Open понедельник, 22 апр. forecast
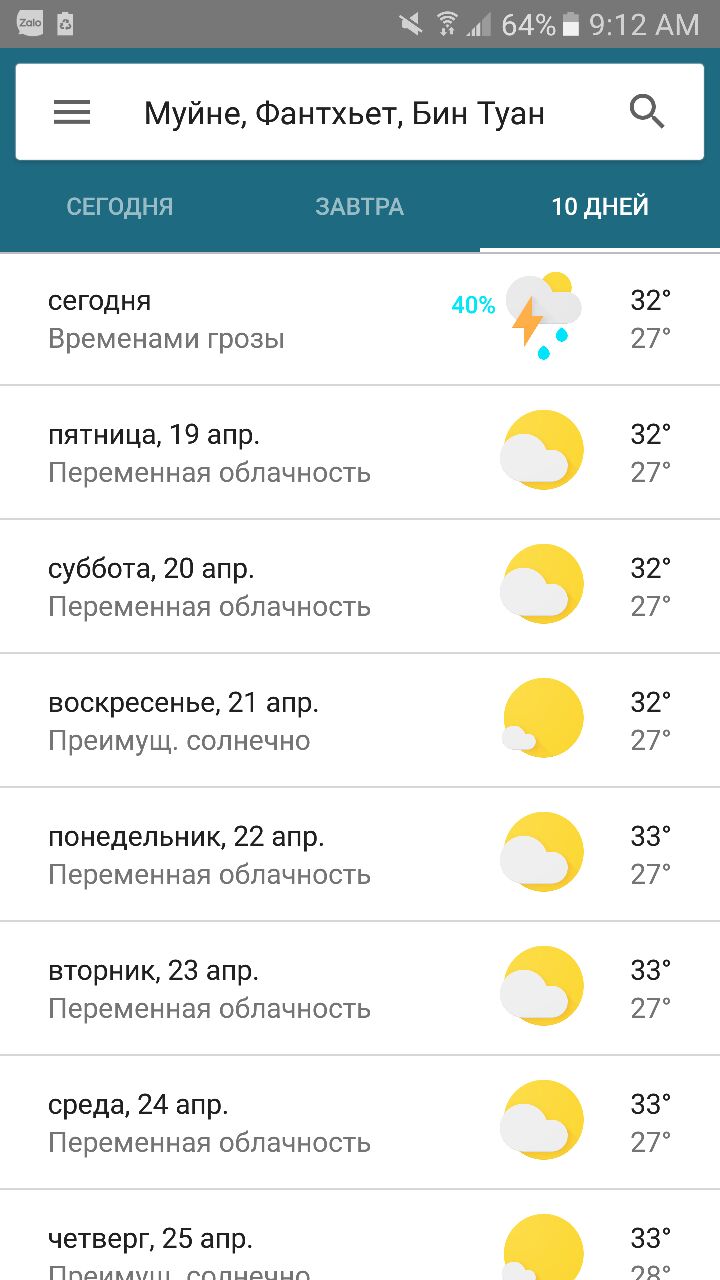This screenshot has height=1280, width=720. click(360, 855)
